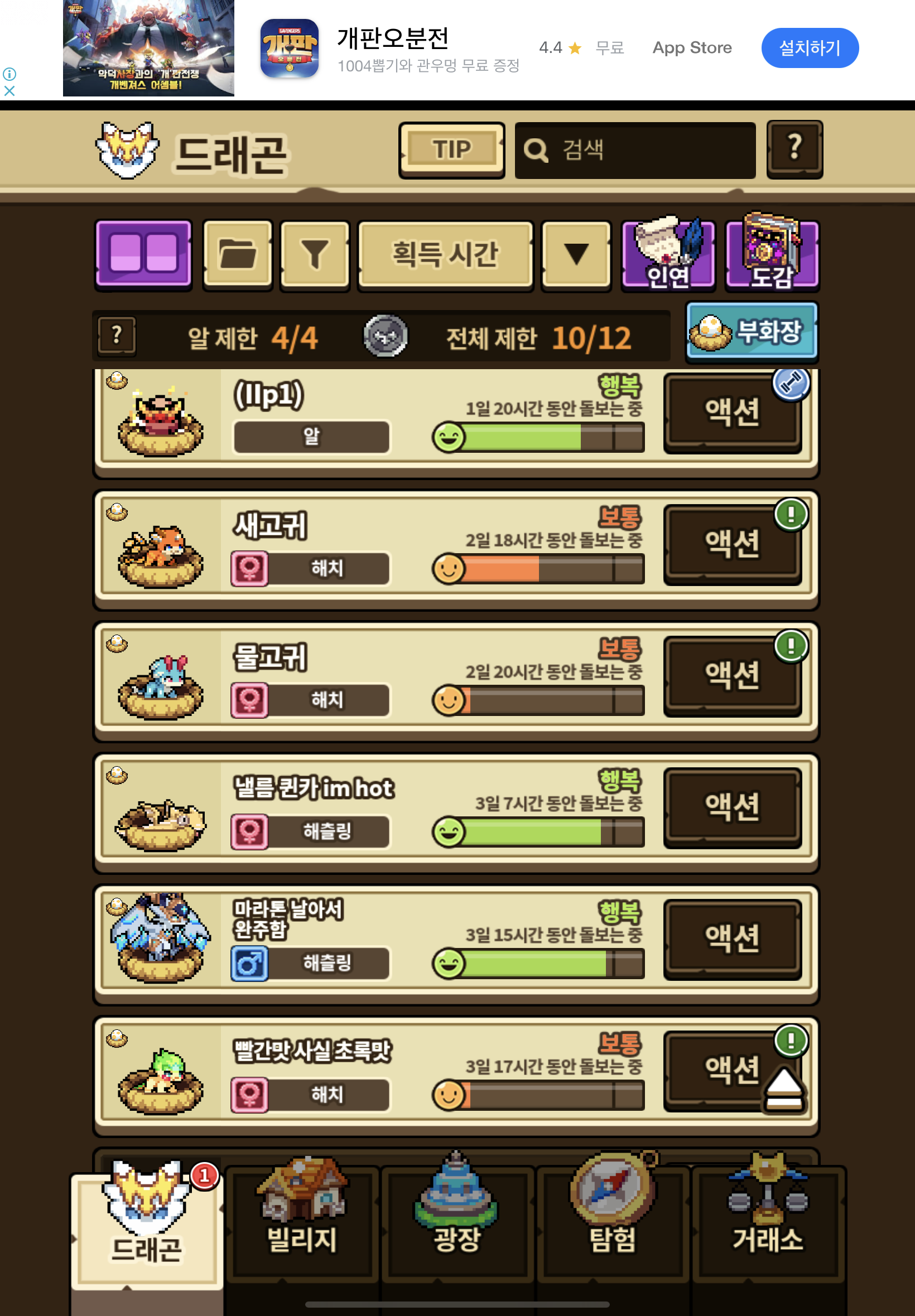Open the help question mark at top right
915x1316 pixels.
point(793,149)
